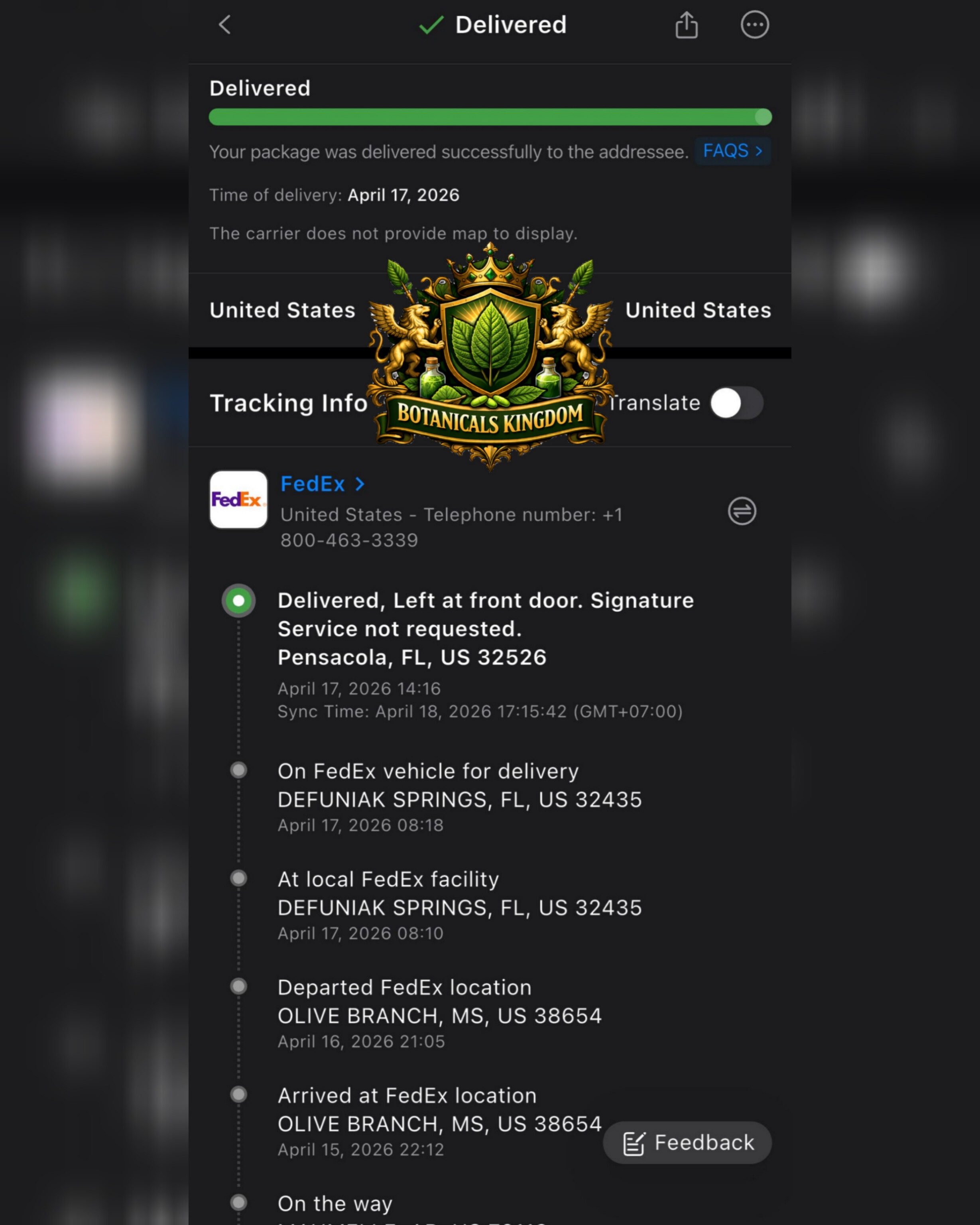The height and width of the screenshot is (1225, 980).
Task: Open the Feedback button
Action: (x=687, y=1142)
